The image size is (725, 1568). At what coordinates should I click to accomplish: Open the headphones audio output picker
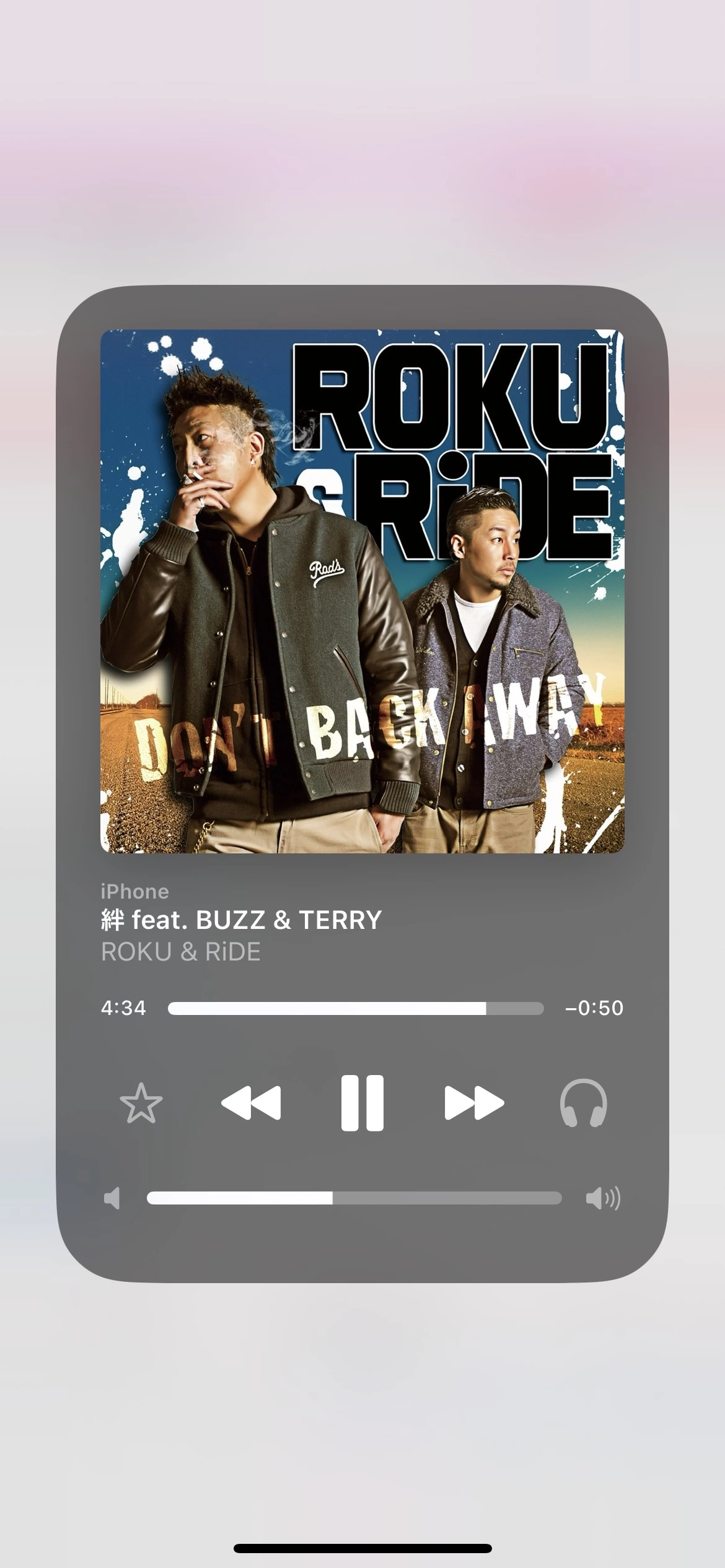[583, 1103]
